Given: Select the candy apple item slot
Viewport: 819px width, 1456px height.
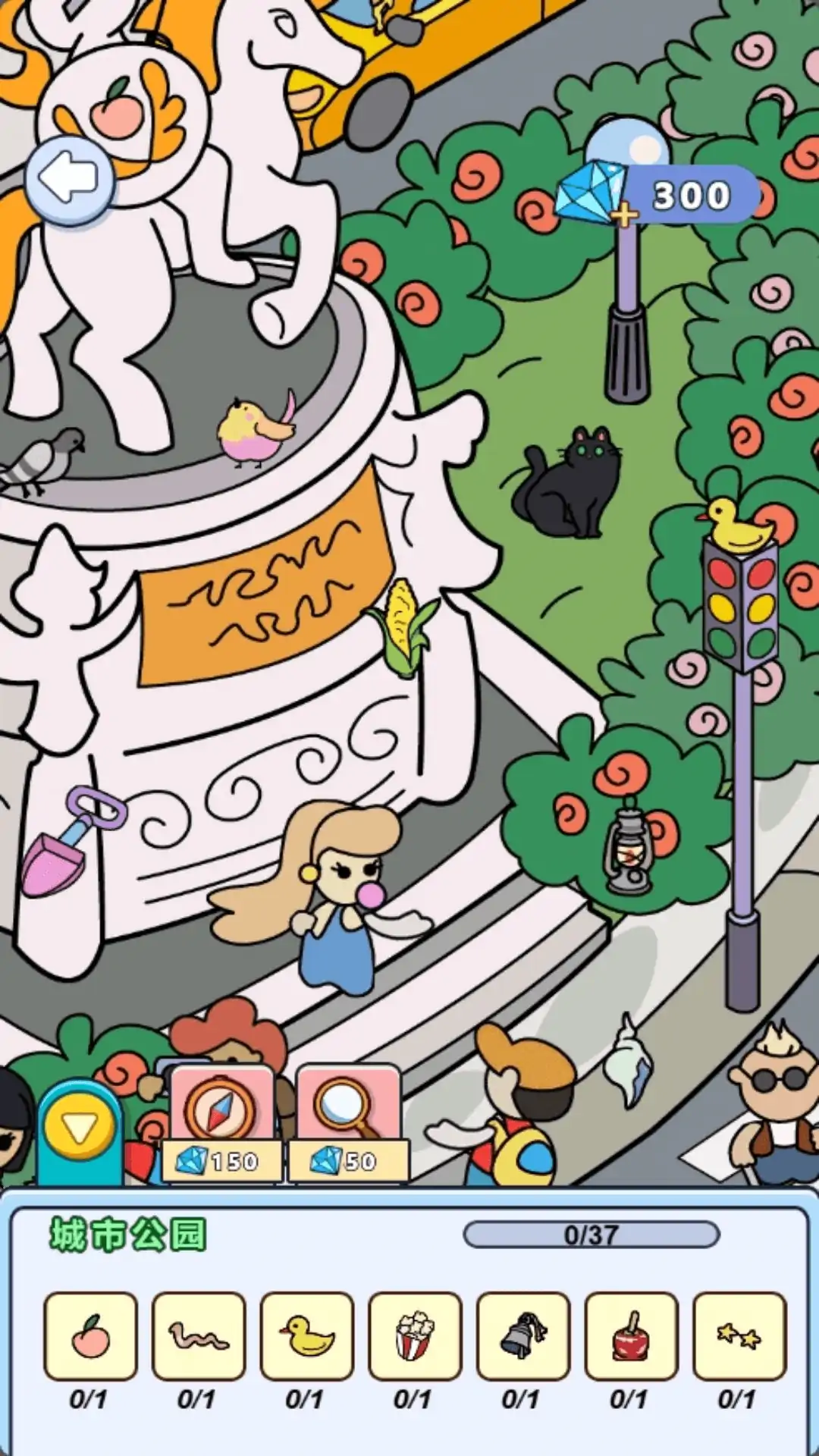Looking at the screenshot, I should pyautogui.click(x=631, y=1337).
